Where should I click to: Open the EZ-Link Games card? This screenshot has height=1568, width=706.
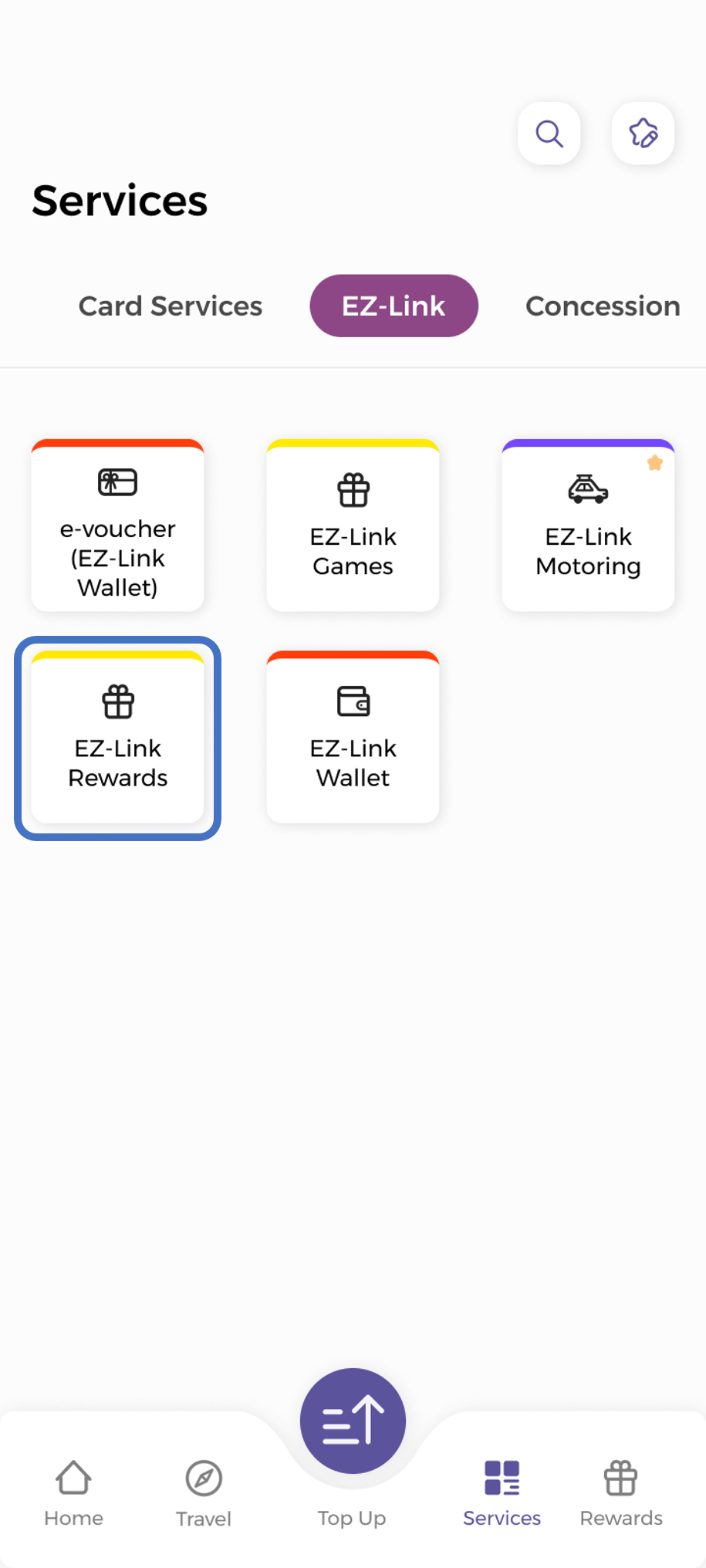[x=353, y=526]
